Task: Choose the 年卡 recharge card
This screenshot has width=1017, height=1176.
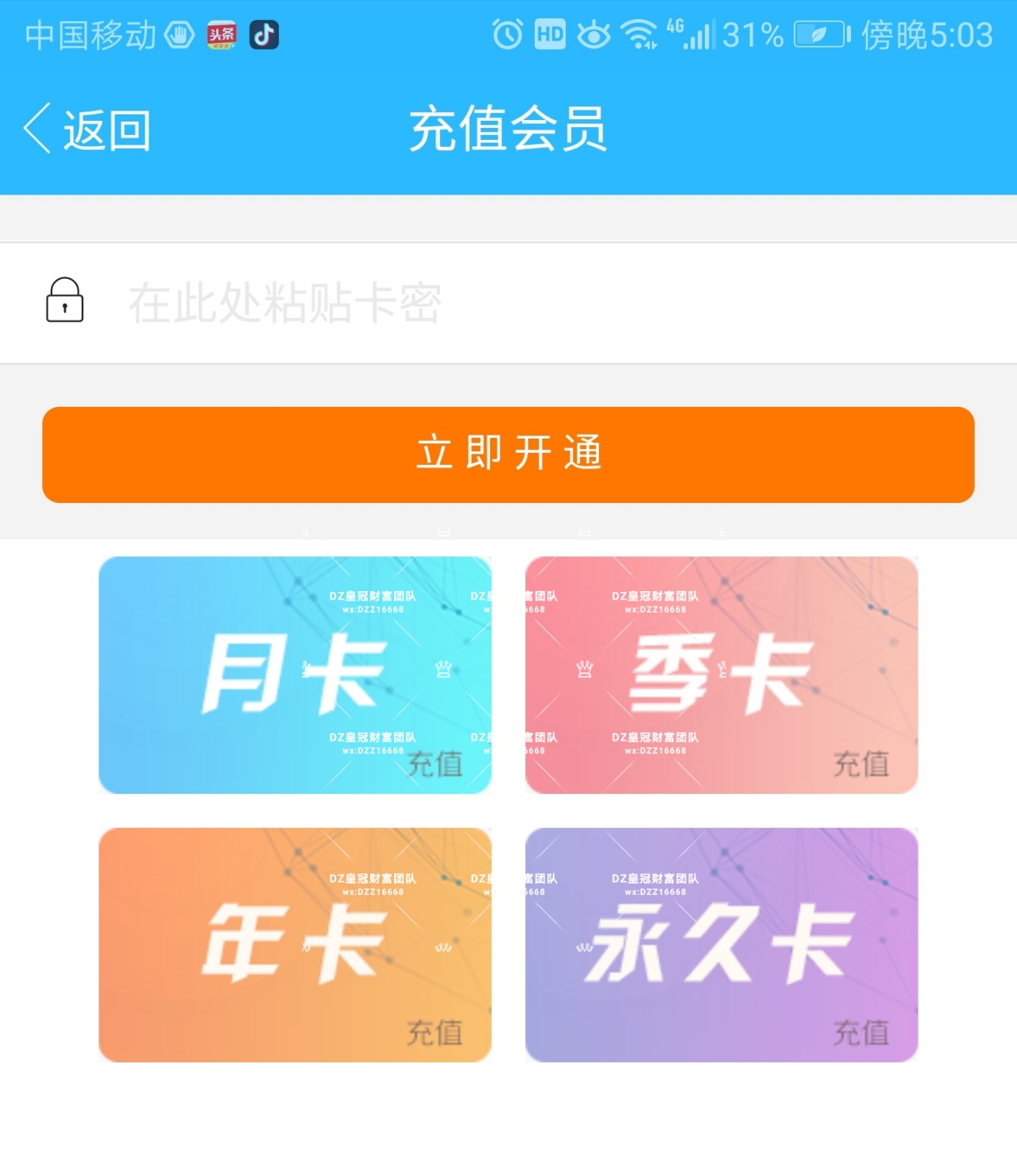Action: [x=295, y=945]
